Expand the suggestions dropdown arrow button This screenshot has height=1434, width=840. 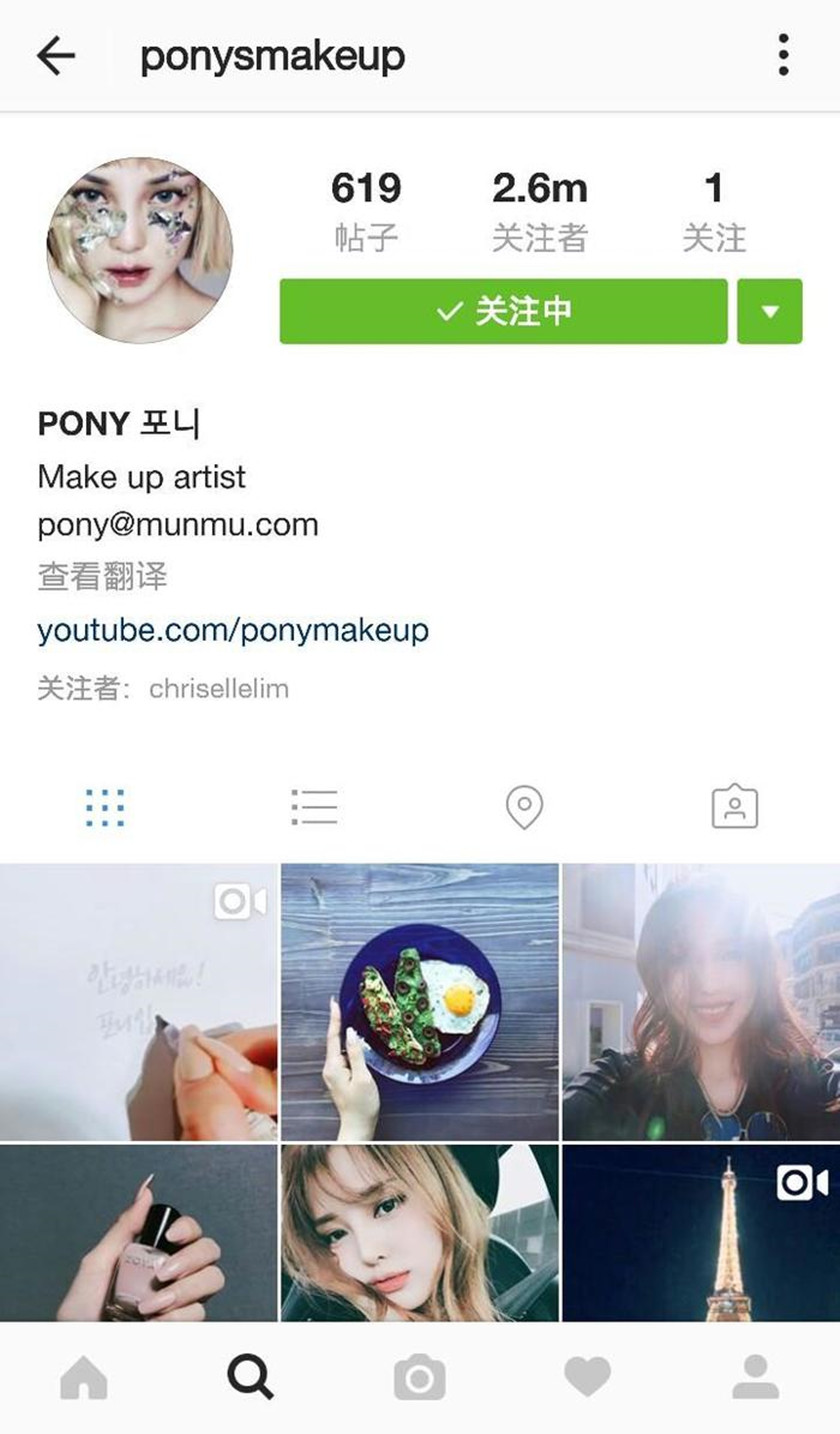pos(769,311)
